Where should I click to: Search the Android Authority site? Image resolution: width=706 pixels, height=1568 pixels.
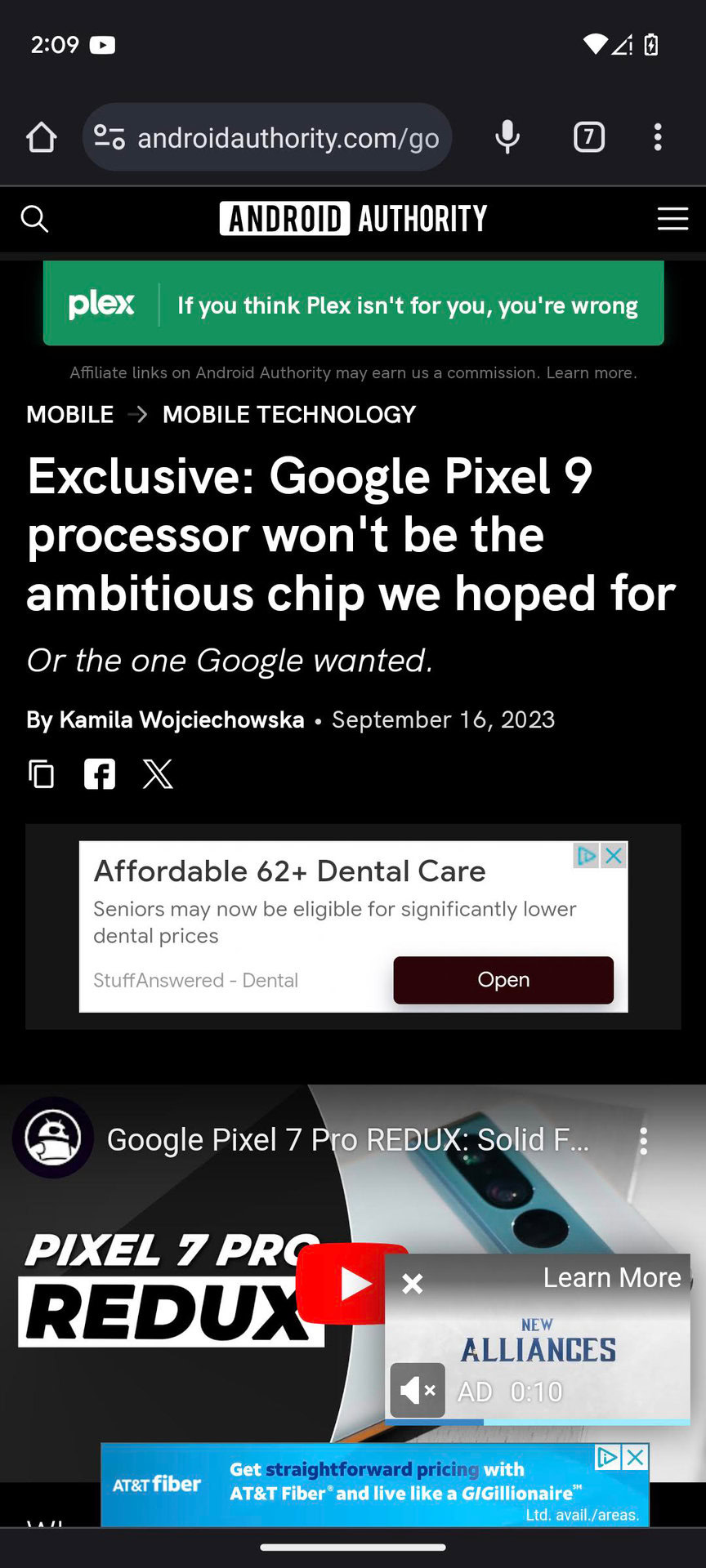(x=34, y=219)
